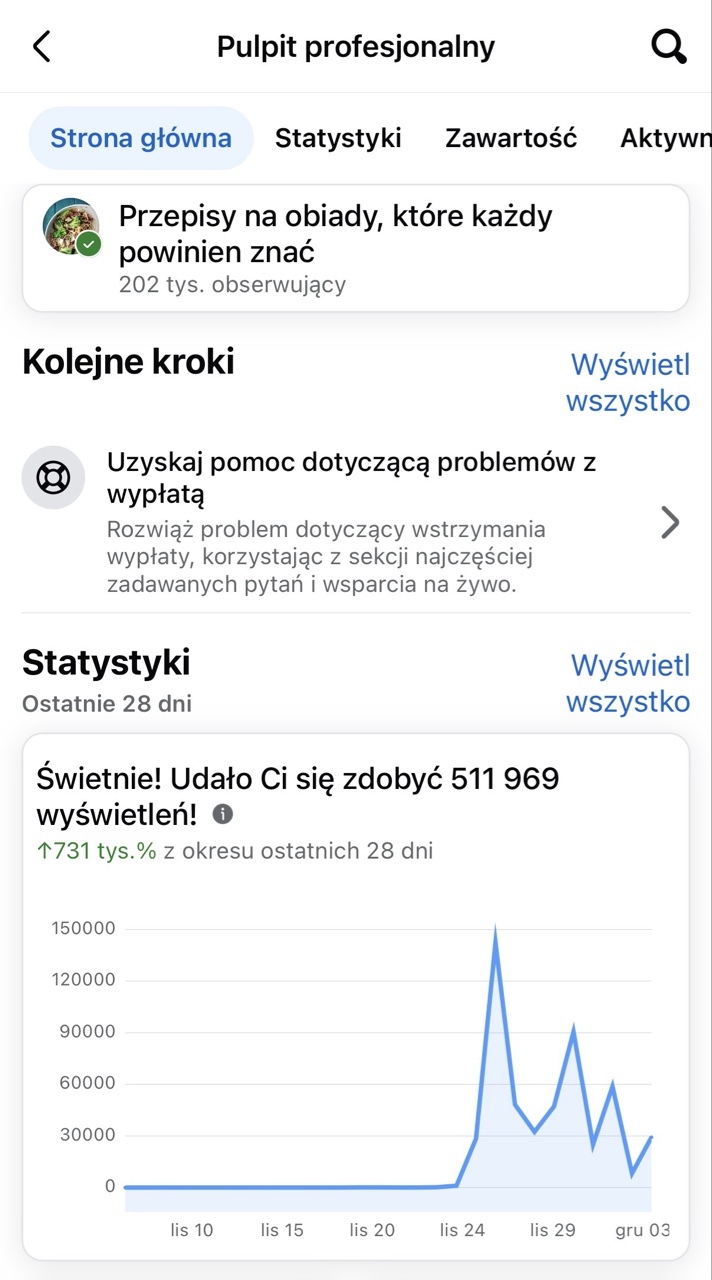Switch to the Statystyki tab
The height and width of the screenshot is (1280, 712).
[338, 138]
